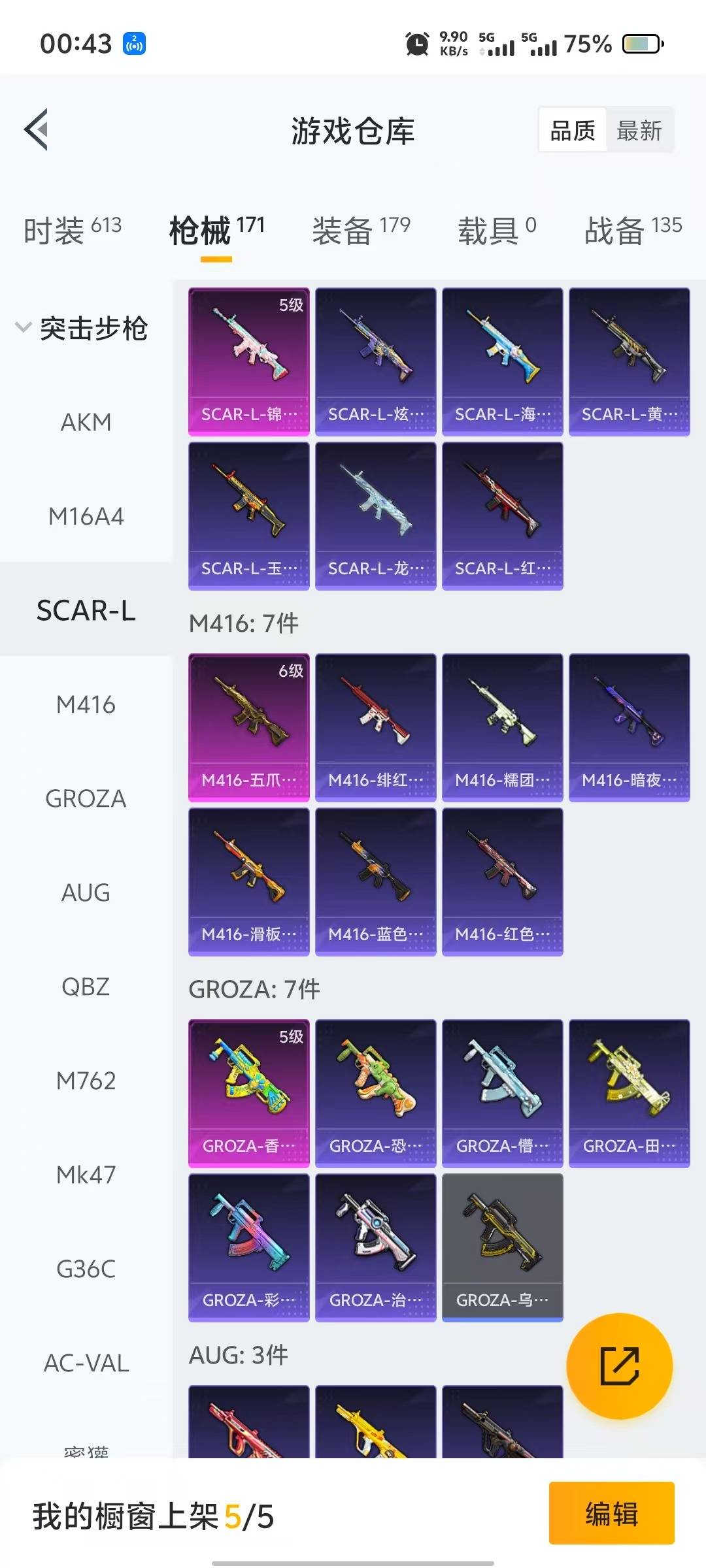
Task: Choose M762 from the weapon list
Action: 86,1081
